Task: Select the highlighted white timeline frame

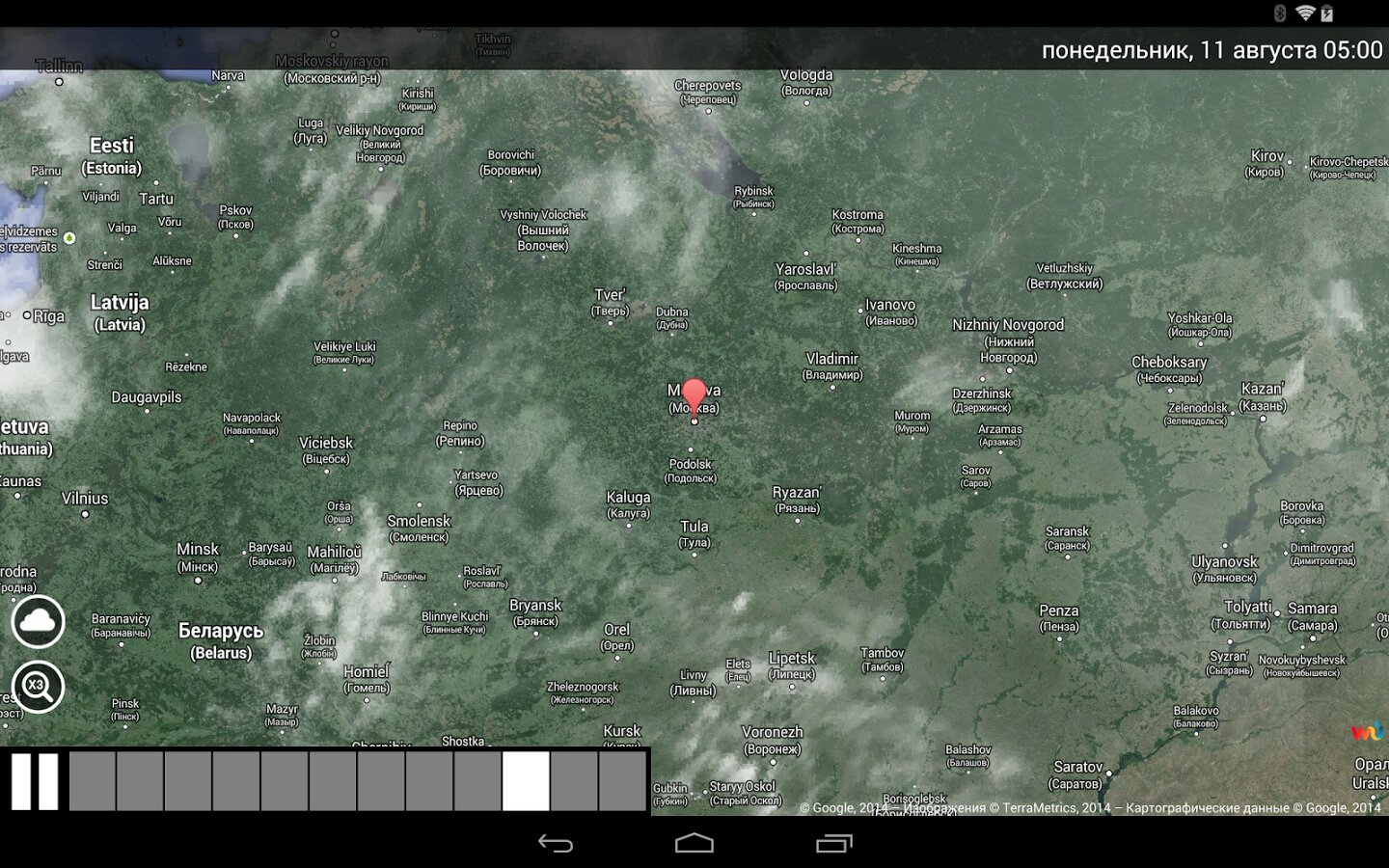Action: pyautogui.click(x=526, y=781)
